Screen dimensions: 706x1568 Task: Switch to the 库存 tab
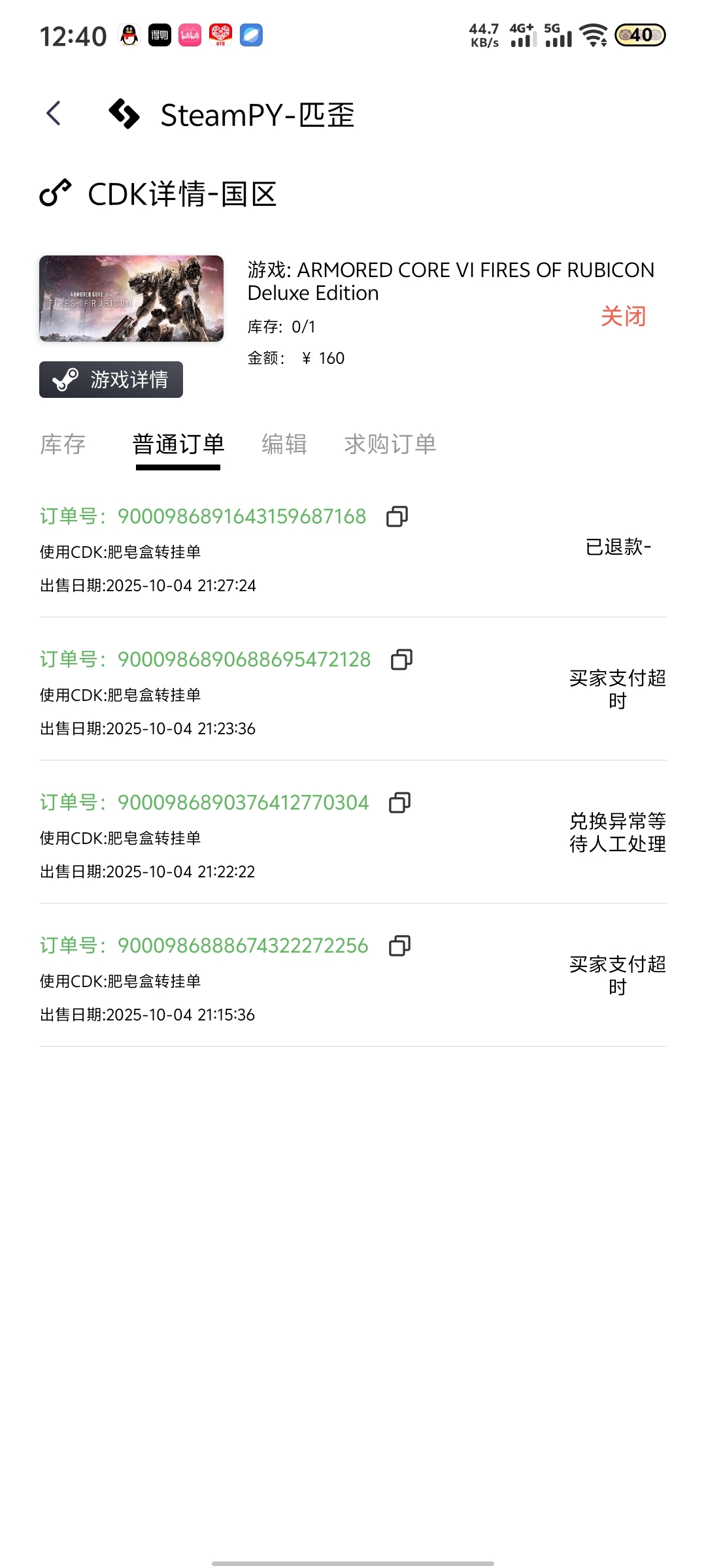63,444
